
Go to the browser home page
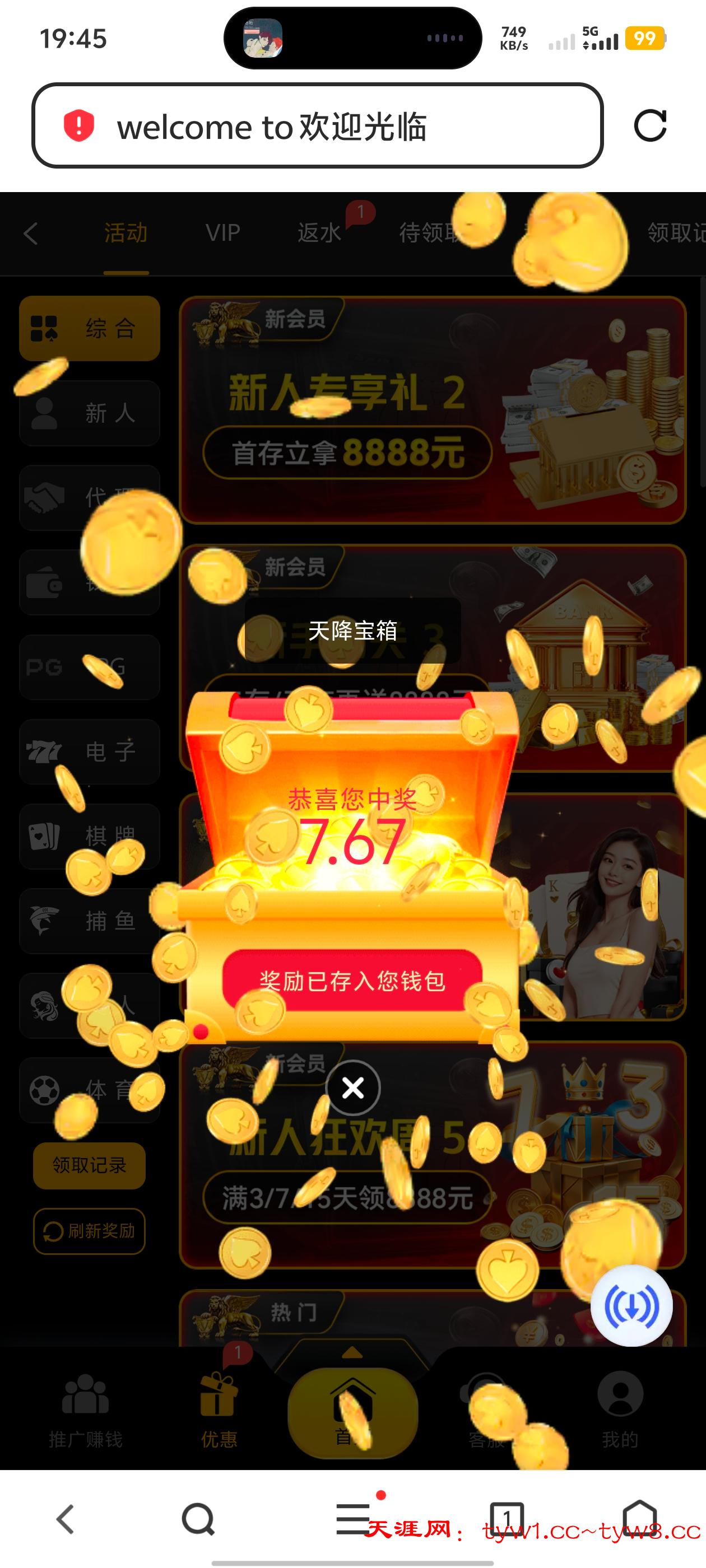tap(639, 1518)
